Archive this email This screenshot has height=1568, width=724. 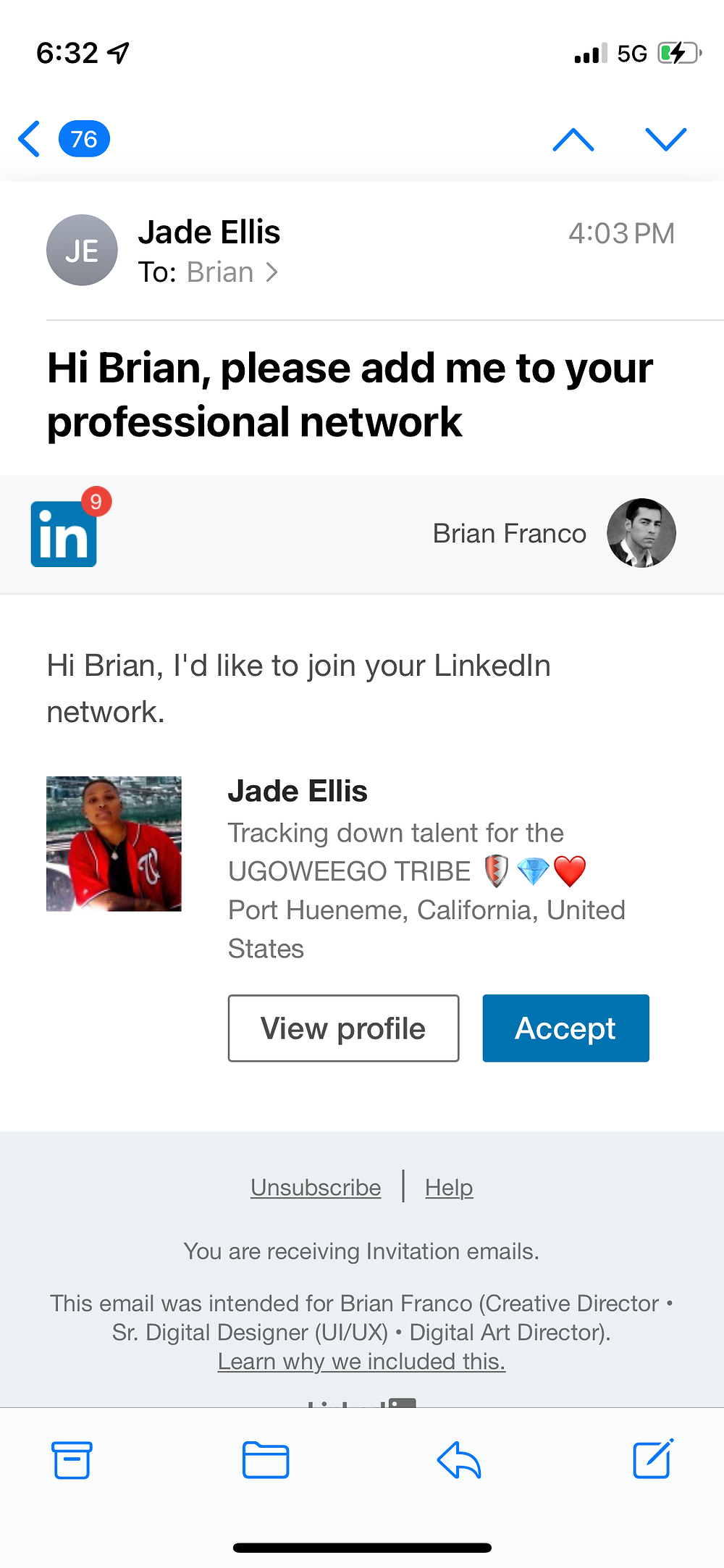[x=72, y=1460]
